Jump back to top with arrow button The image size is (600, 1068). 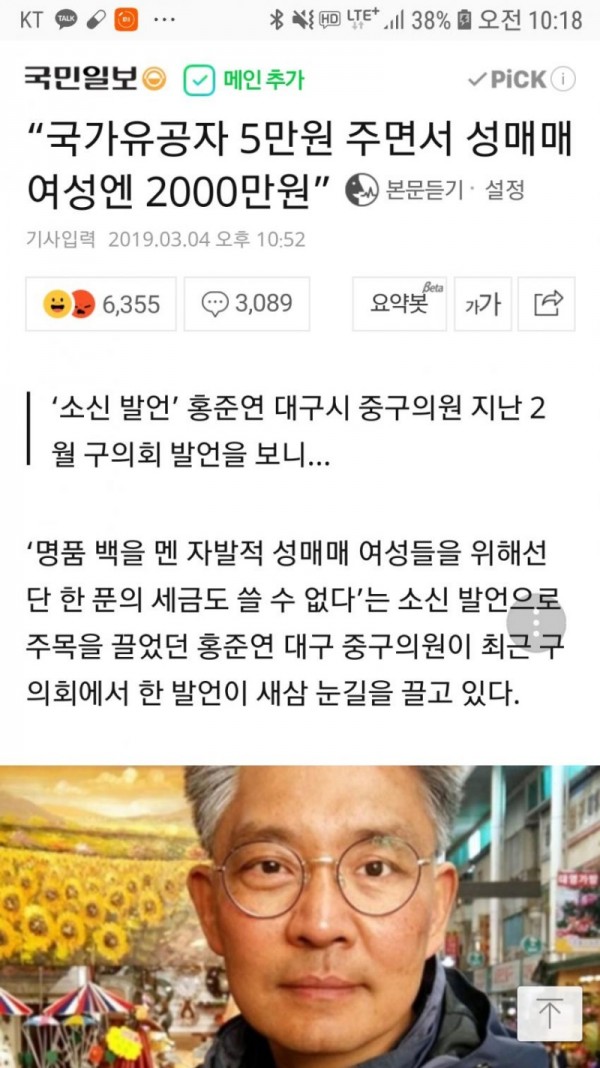549,1013
